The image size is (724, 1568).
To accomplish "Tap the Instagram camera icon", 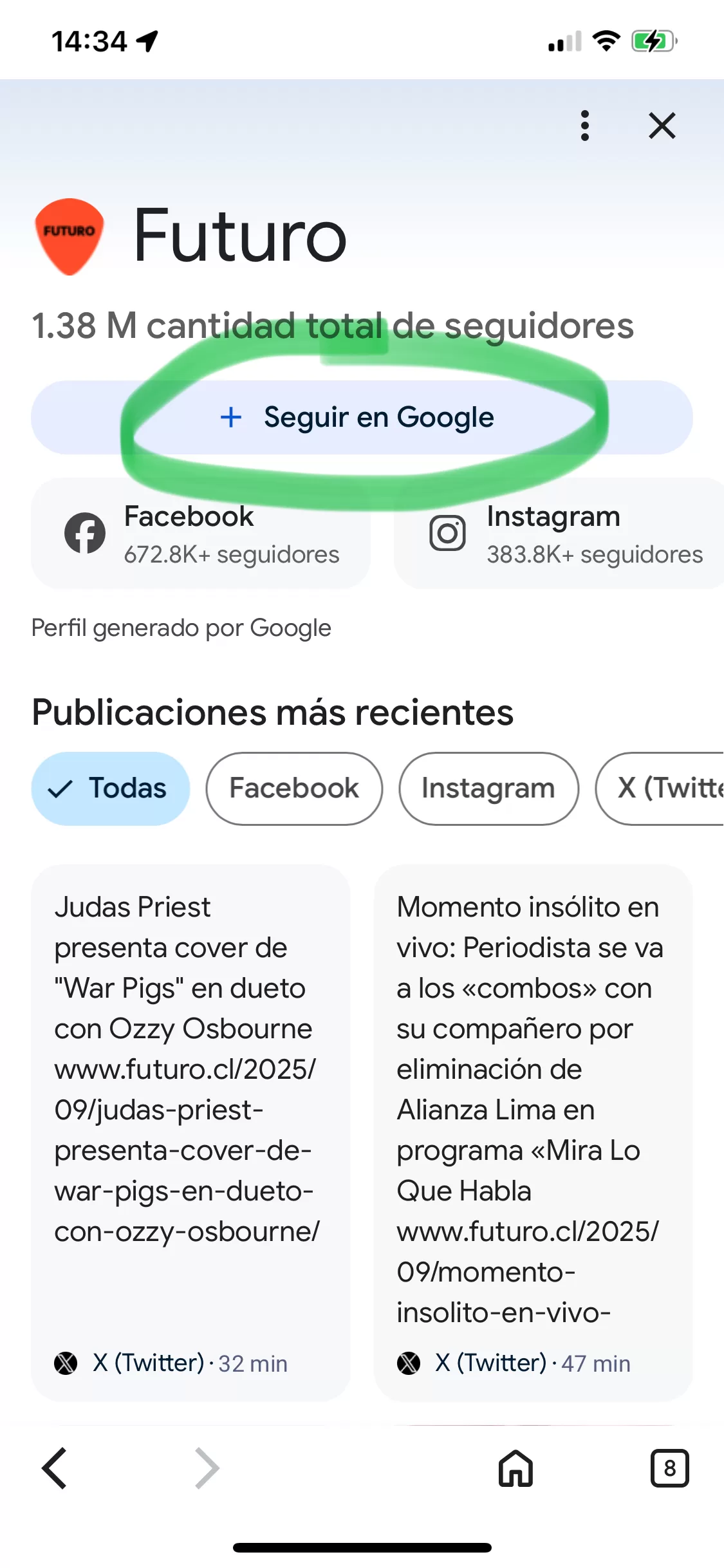I will tap(447, 532).
